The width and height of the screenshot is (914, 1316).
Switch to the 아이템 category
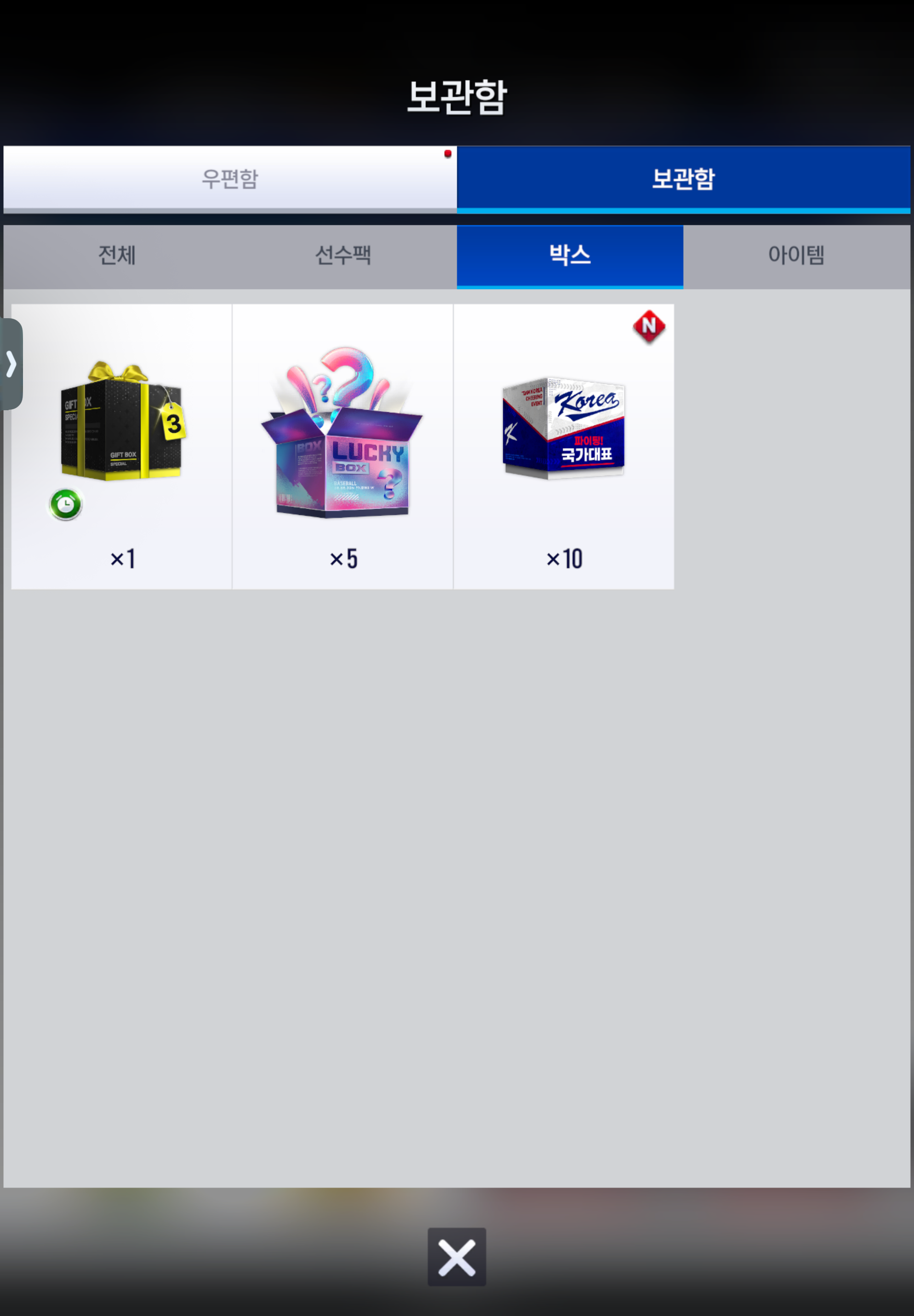point(796,255)
